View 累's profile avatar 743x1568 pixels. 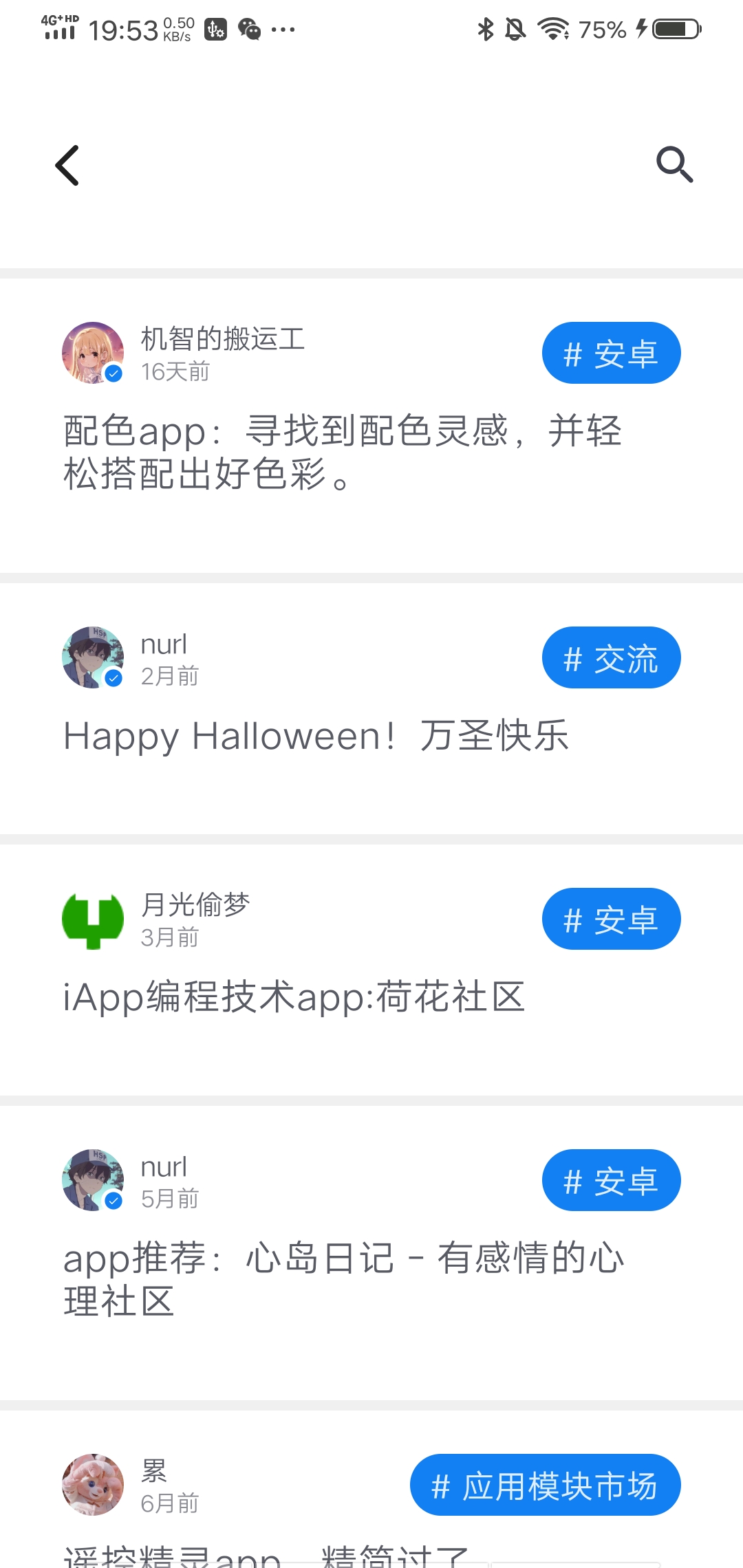[x=93, y=1485]
